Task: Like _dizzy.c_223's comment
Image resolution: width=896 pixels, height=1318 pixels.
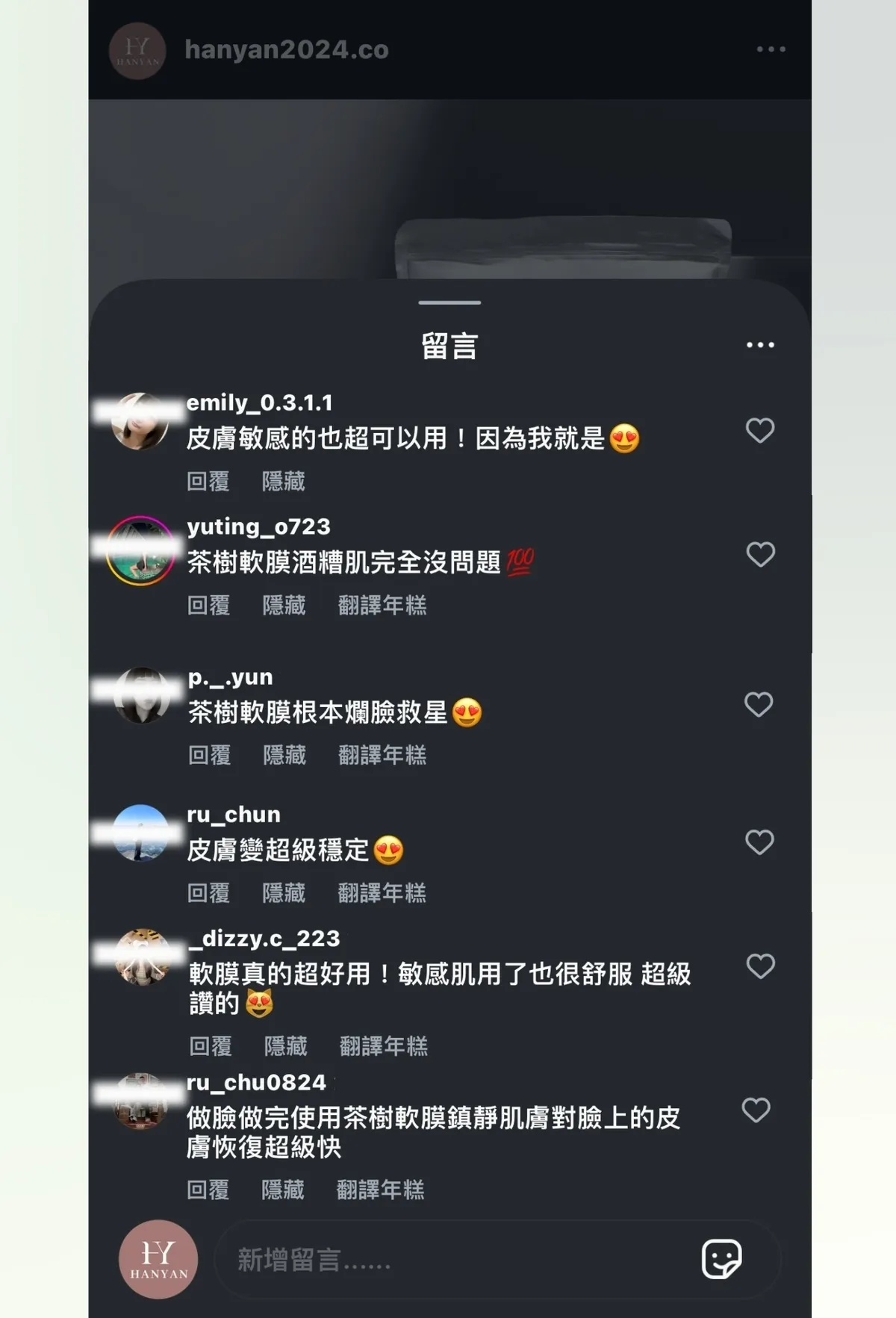Action: [760, 966]
